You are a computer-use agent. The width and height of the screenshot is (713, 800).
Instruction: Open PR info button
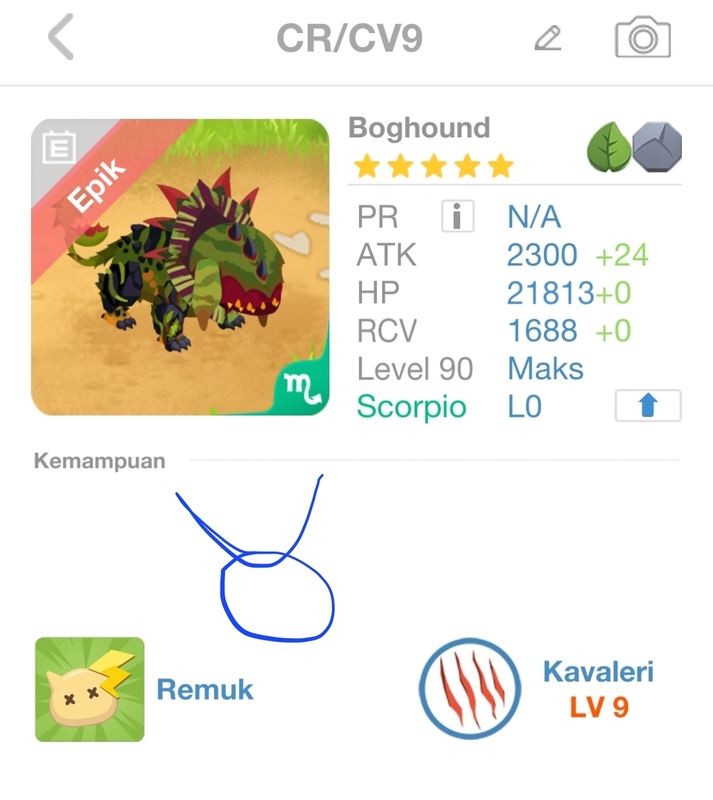tap(457, 217)
